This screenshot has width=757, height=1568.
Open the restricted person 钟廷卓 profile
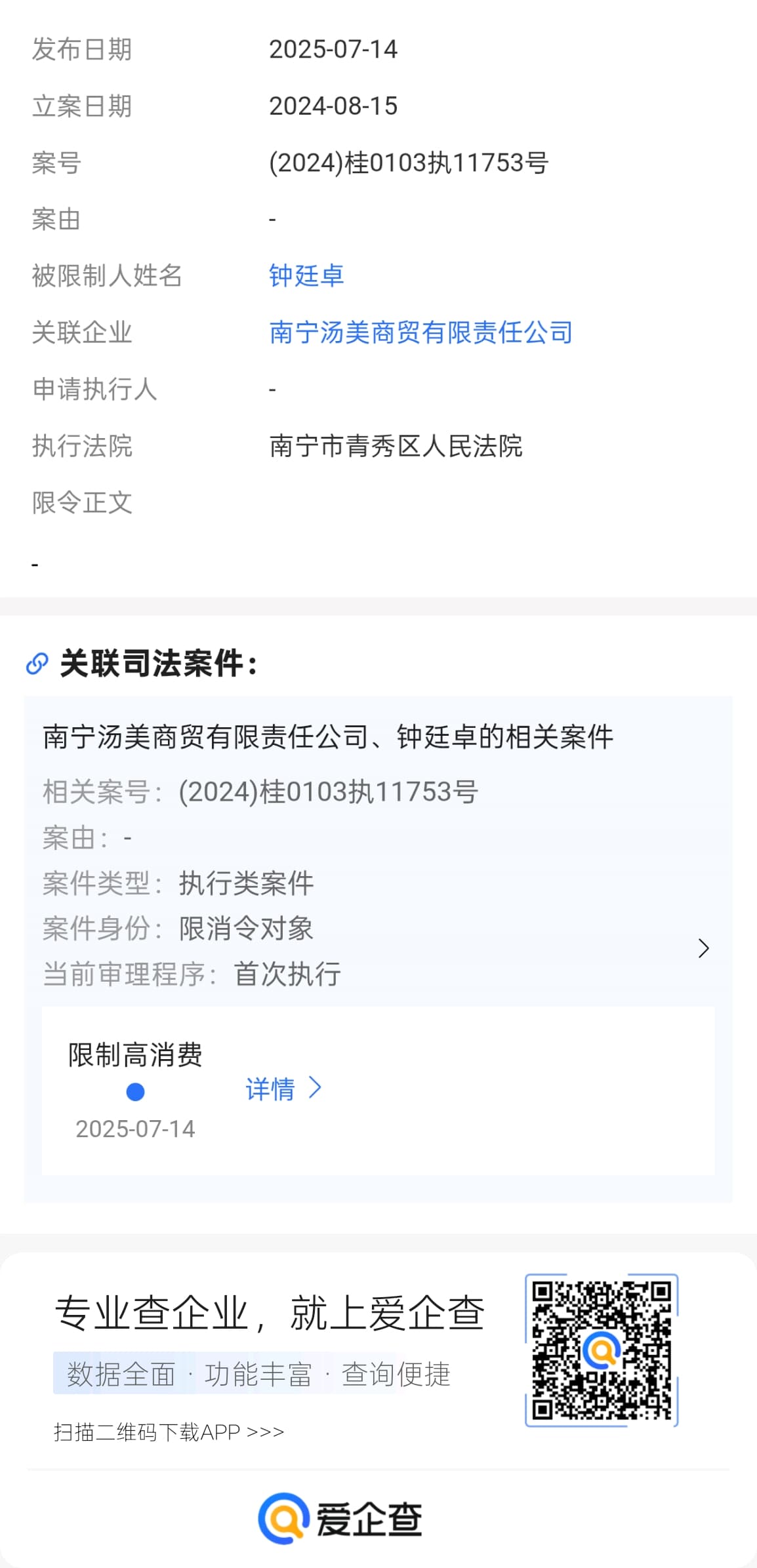(306, 275)
